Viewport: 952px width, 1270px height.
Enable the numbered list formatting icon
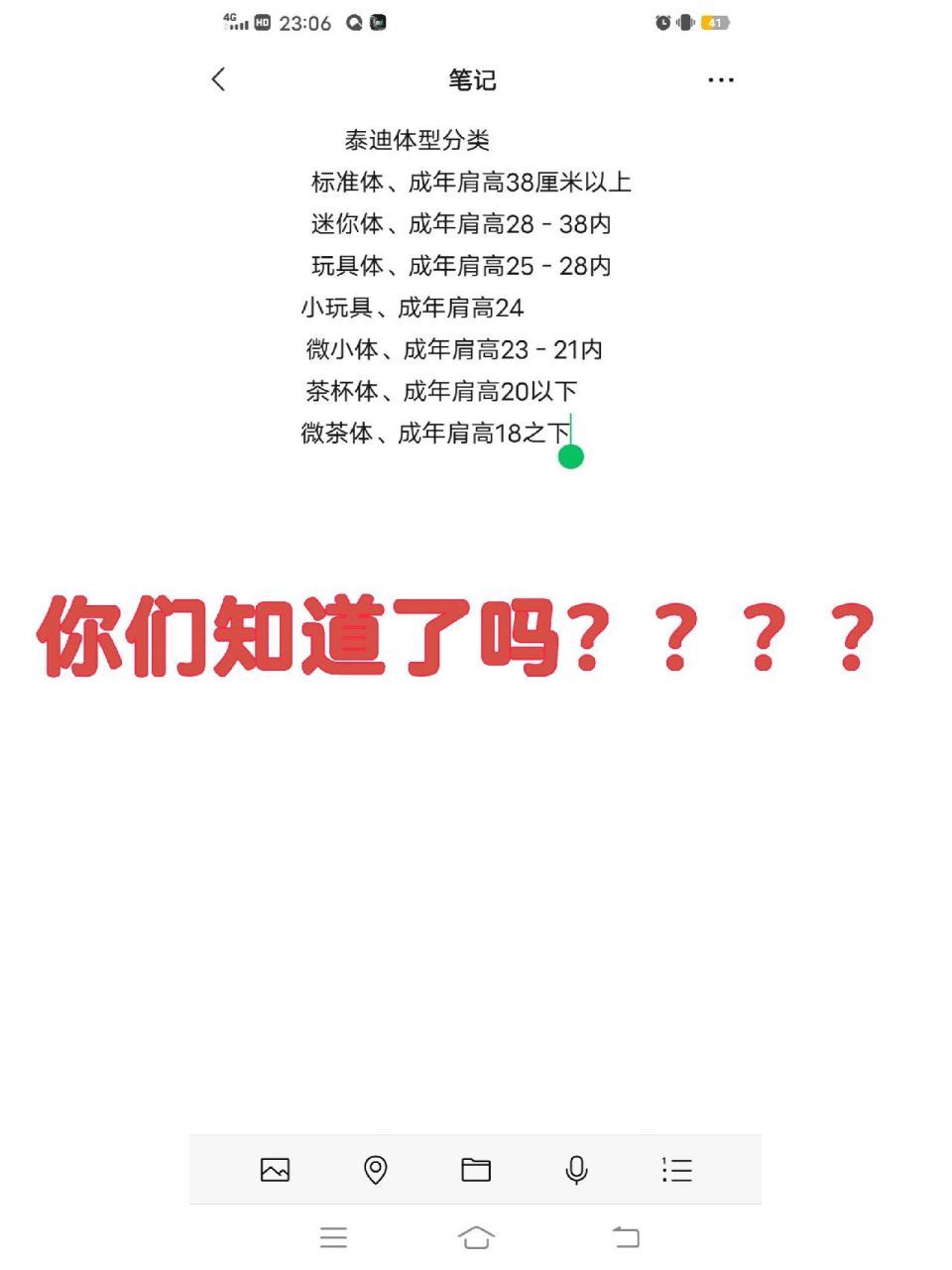coord(676,1170)
